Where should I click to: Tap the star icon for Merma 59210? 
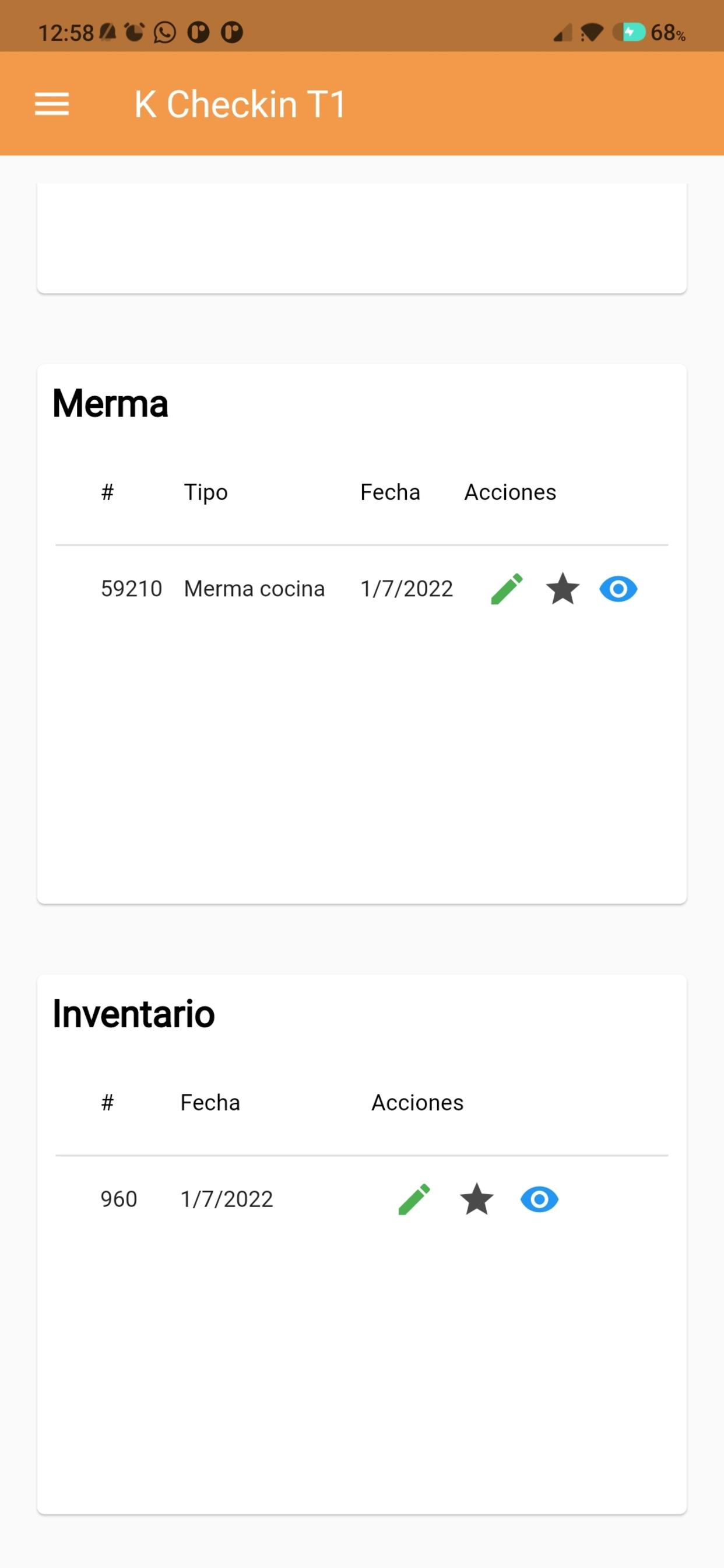click(563, 589)
